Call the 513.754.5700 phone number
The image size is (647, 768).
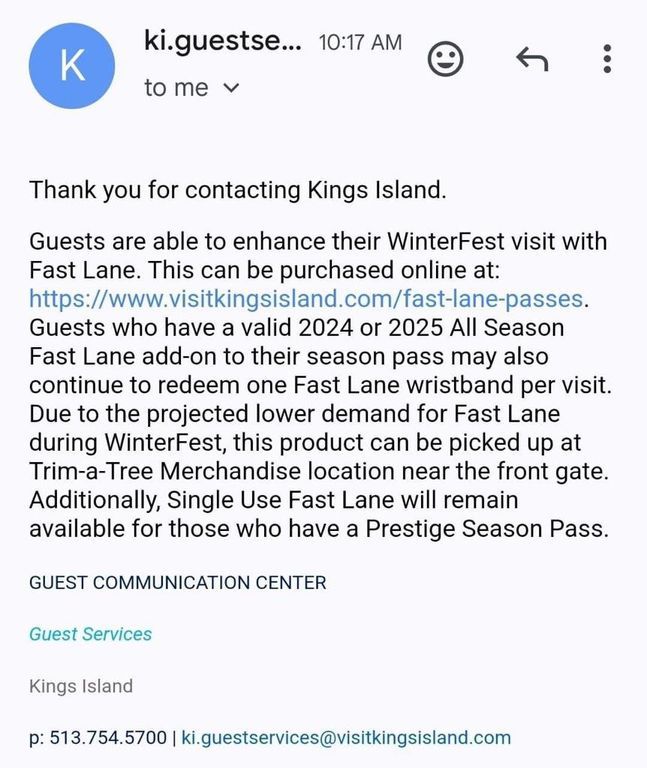click(x=107, y=738)
